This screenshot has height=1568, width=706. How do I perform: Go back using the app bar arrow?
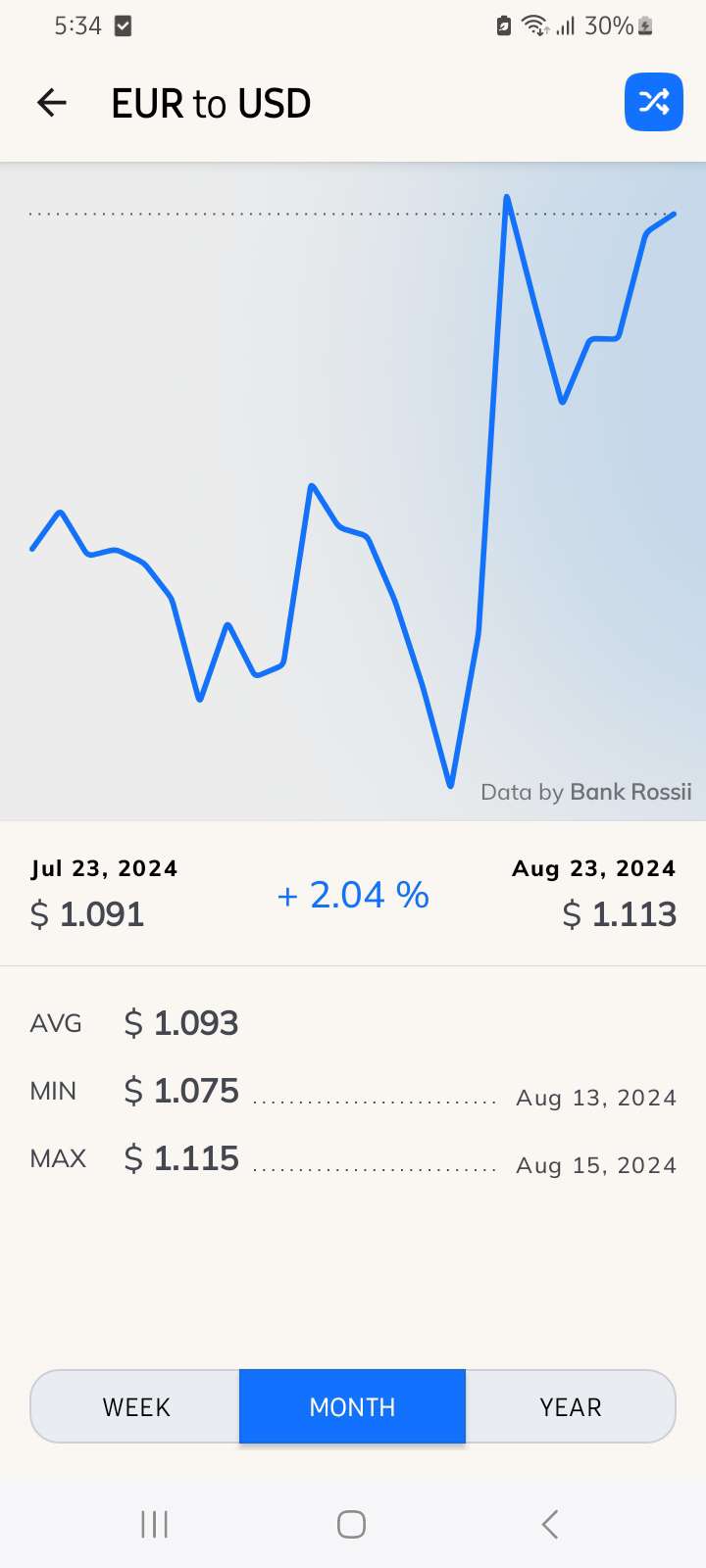click(x=52, y=103)
